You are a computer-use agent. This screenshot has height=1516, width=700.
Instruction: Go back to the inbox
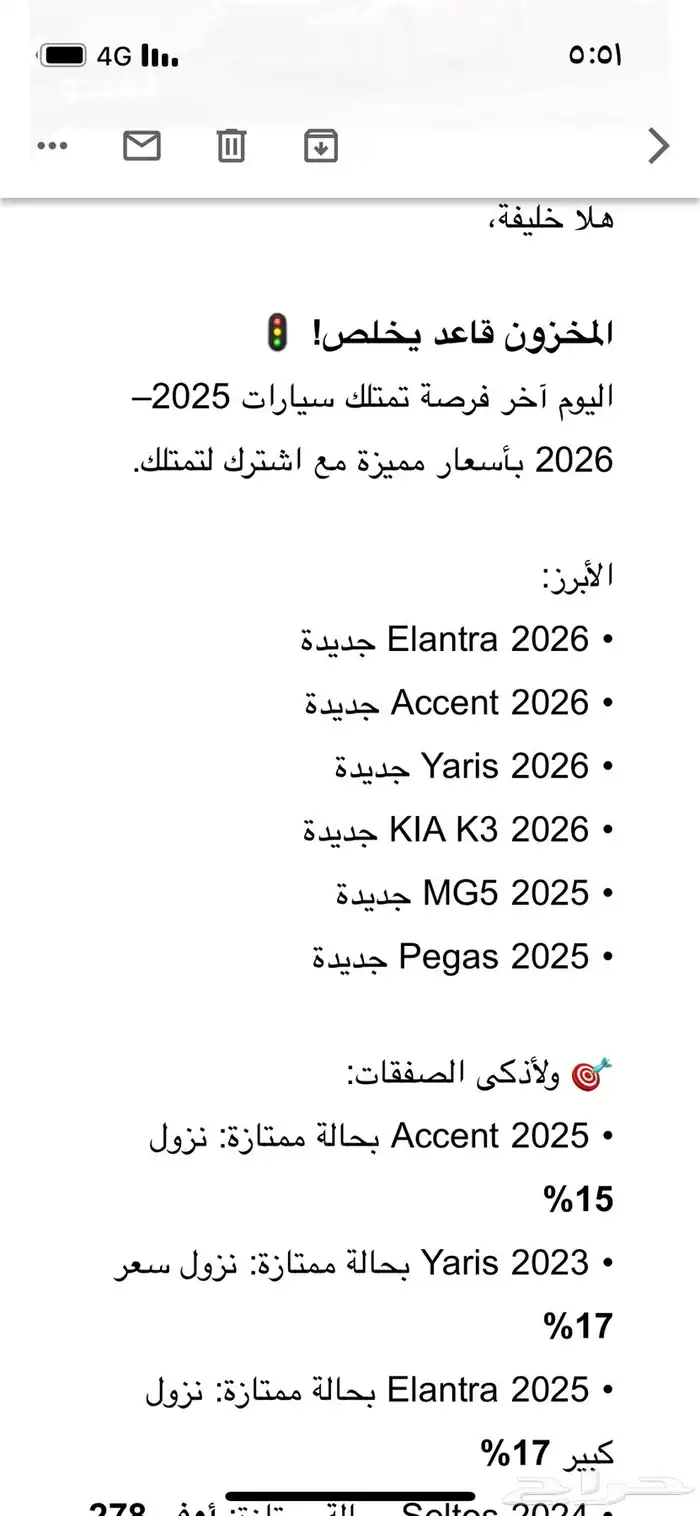click(x=657, y=146)
